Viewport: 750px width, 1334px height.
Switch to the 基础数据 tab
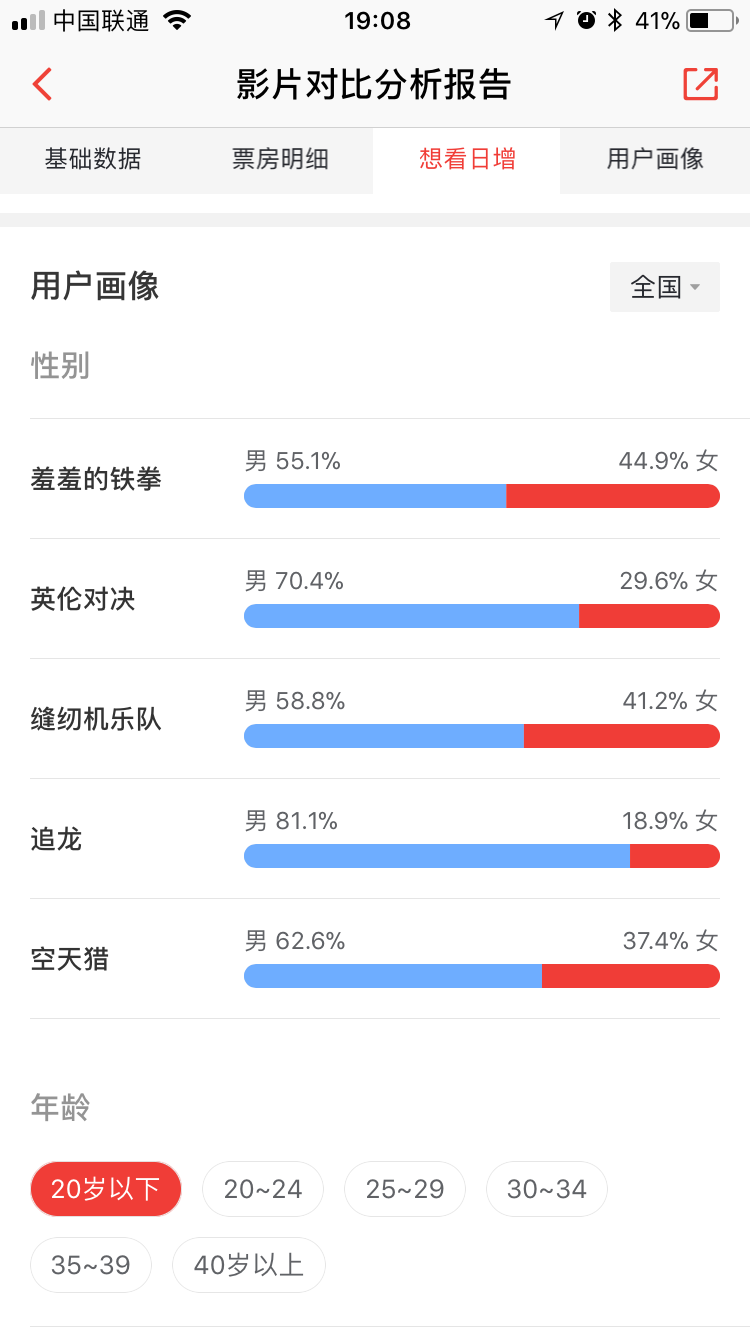click(x=93, y=159)
